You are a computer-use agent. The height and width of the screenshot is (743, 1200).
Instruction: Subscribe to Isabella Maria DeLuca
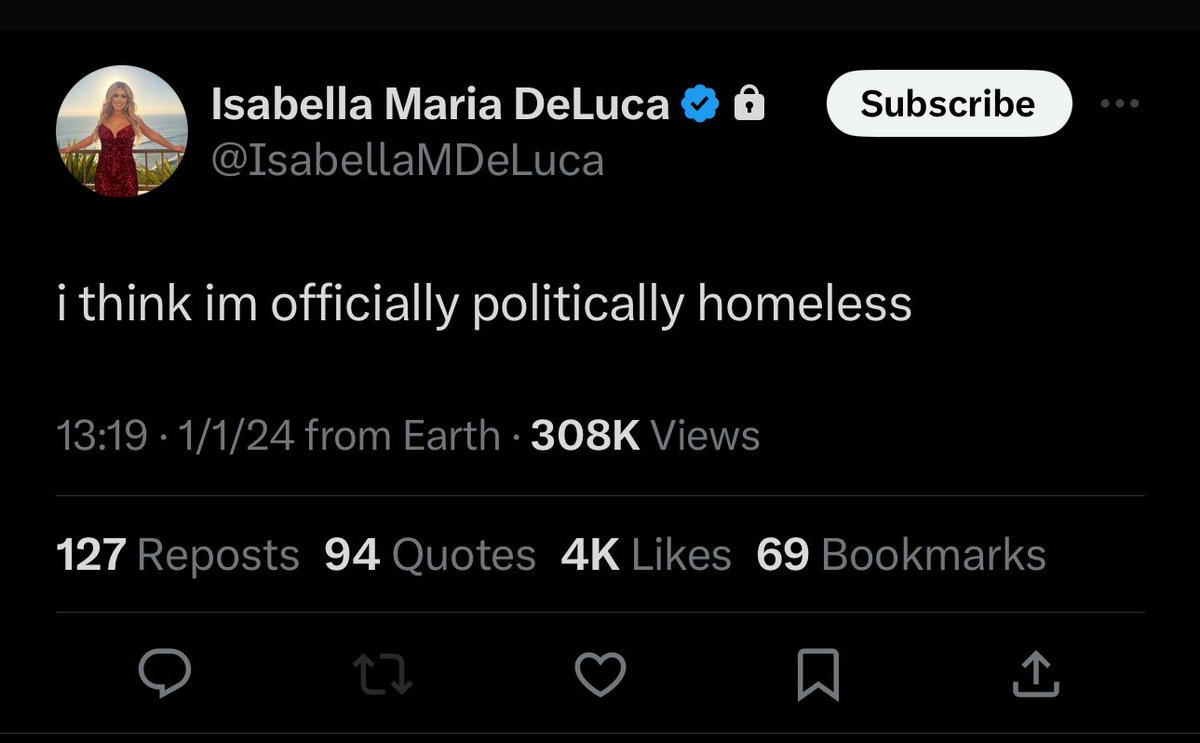point(948,104)
